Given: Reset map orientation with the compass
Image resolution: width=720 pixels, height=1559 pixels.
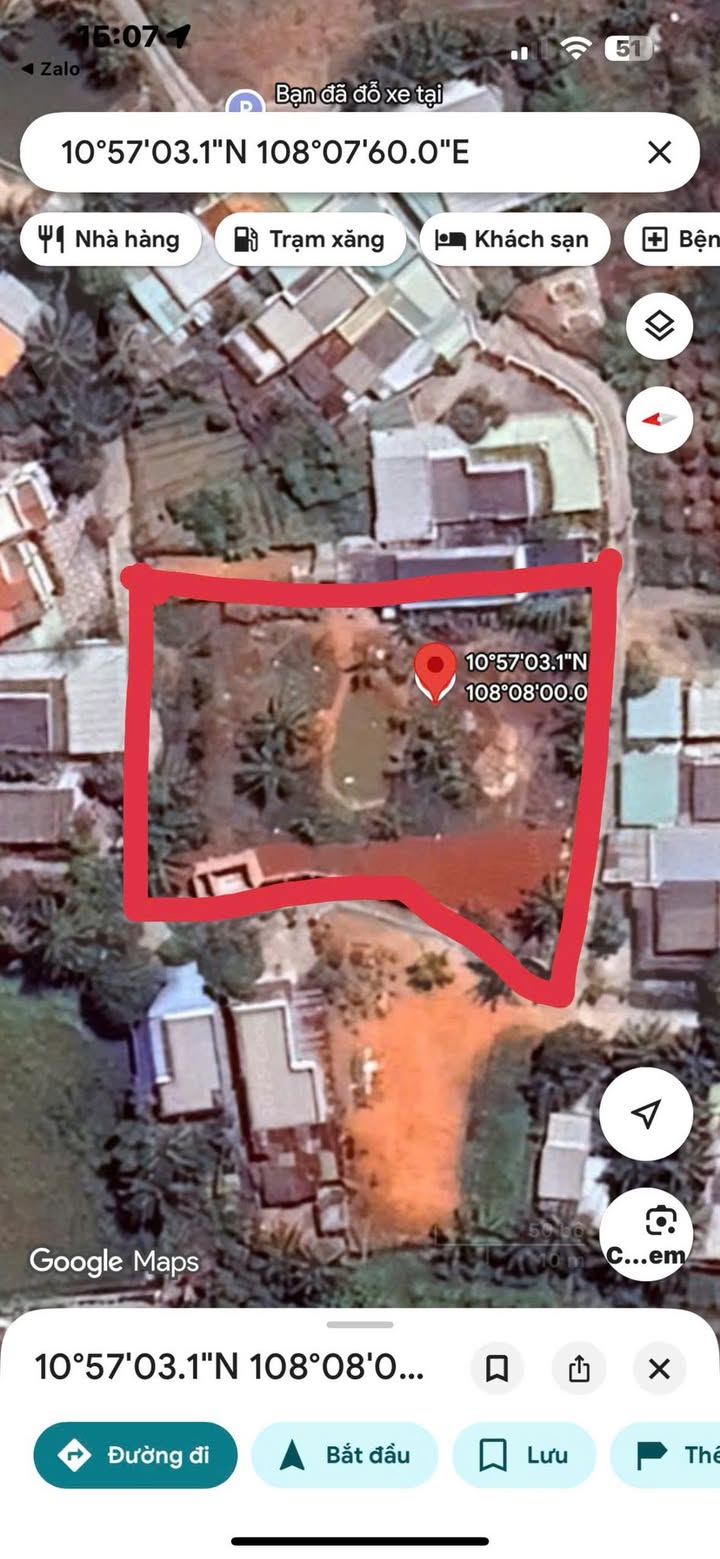Looking at the screenshot, I should (659, 419).
